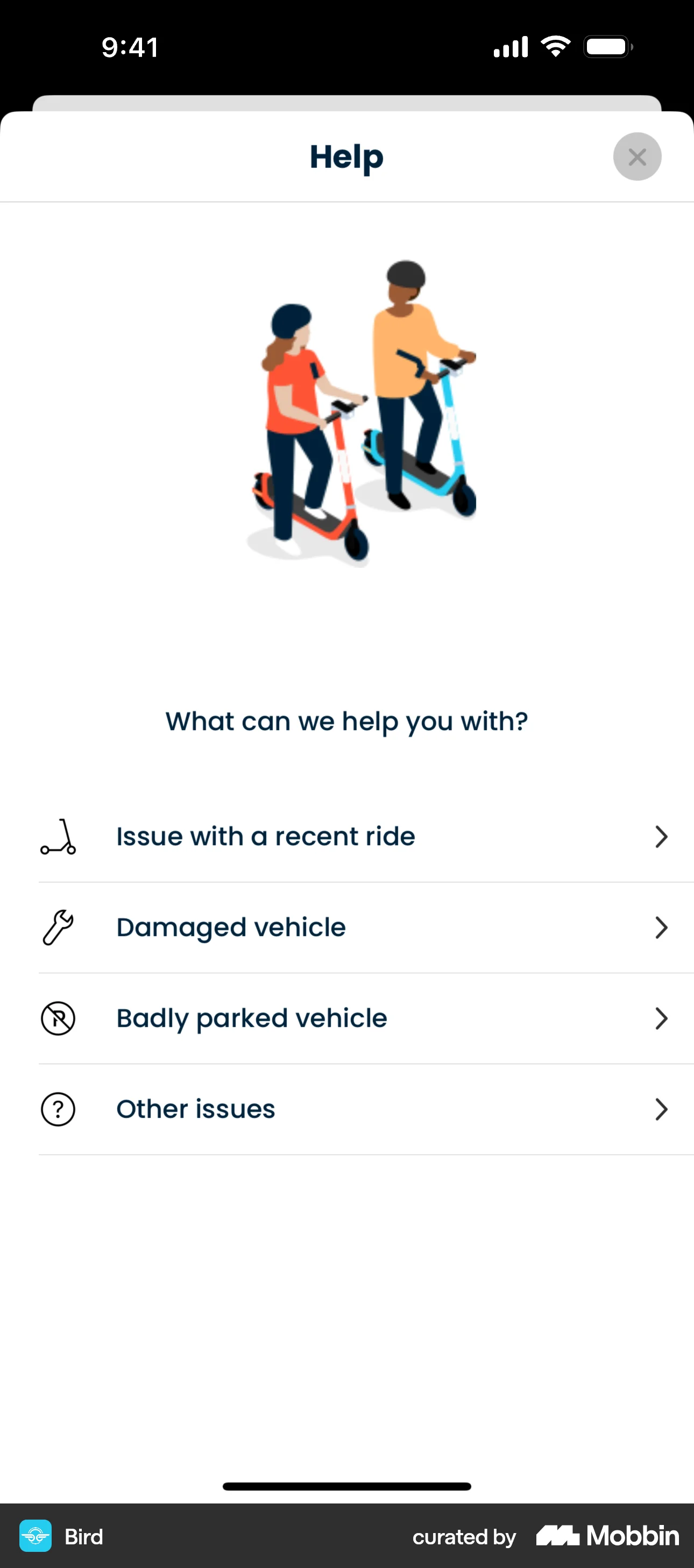Click the Bird logo in the bottom bar
694x1568 pixels.
(x=37, y=1536)
